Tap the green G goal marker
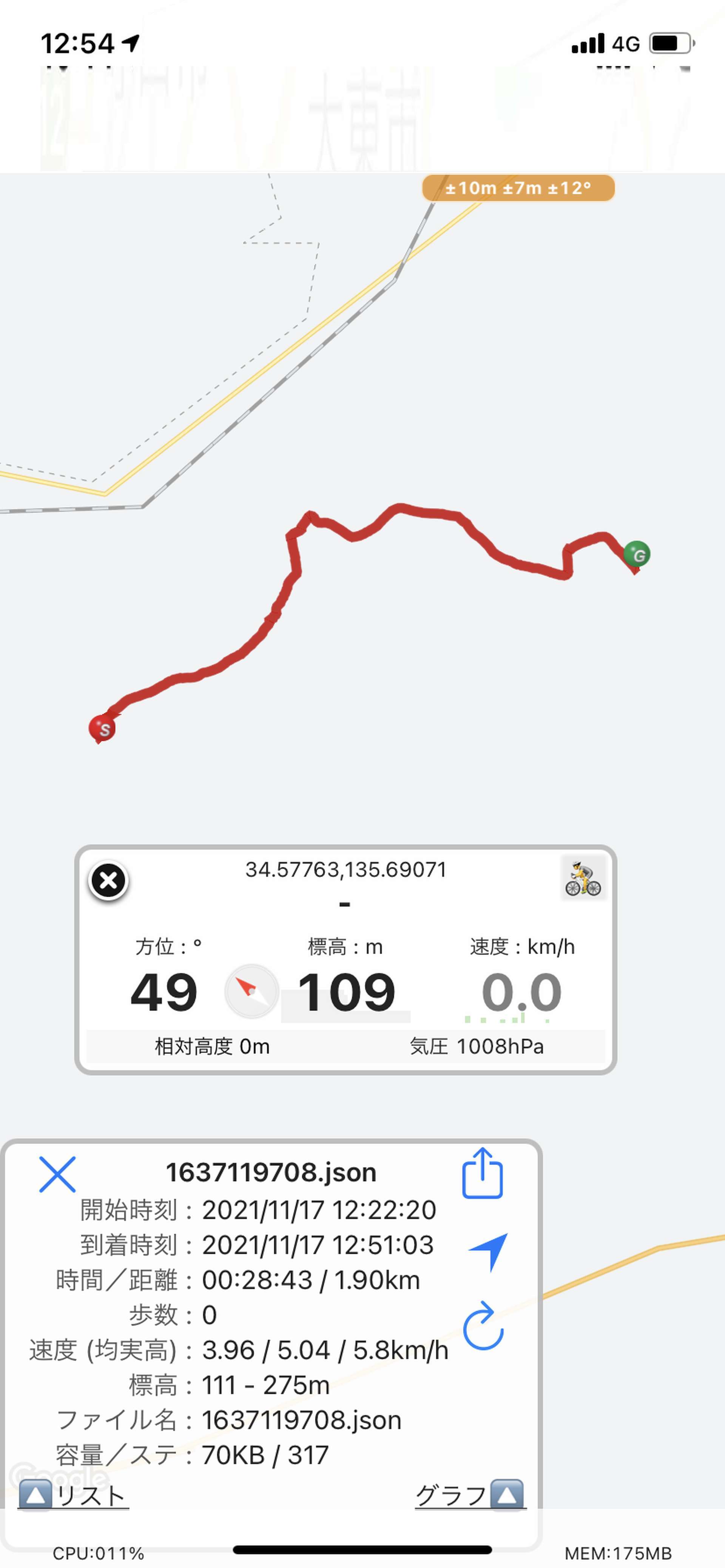This screenshot has width=725, height=1568. pos(637,554)
